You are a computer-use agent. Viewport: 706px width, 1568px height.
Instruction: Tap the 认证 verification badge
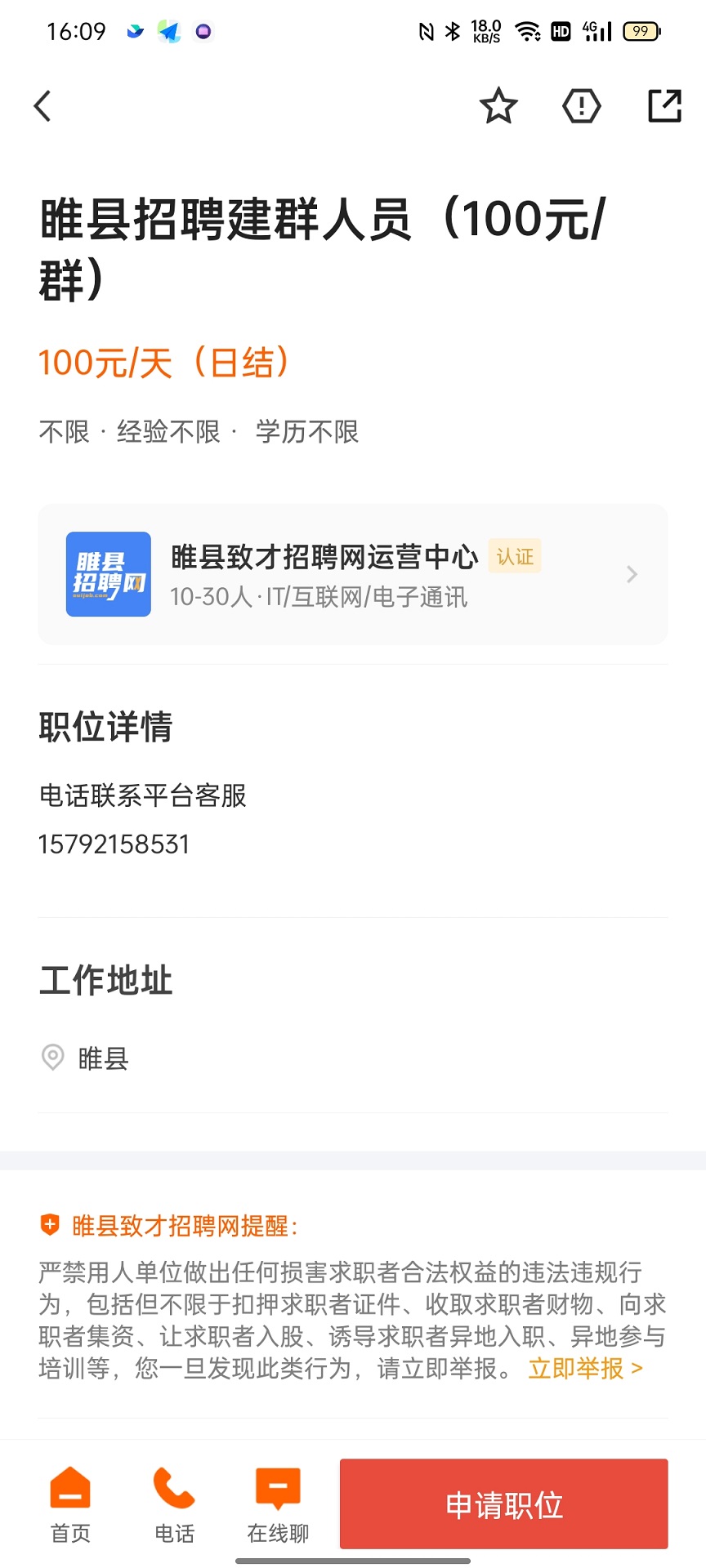(x=514, y=555)
